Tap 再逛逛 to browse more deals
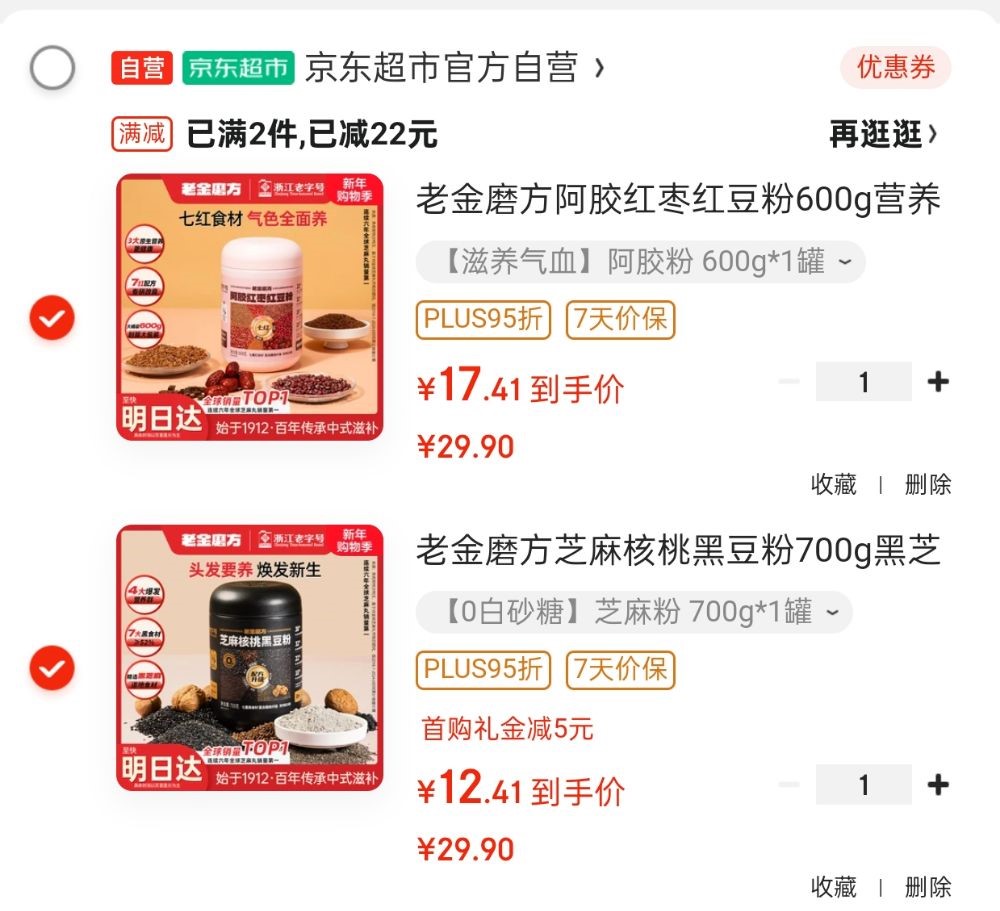The image size is (1000, 911). [883, 134]
